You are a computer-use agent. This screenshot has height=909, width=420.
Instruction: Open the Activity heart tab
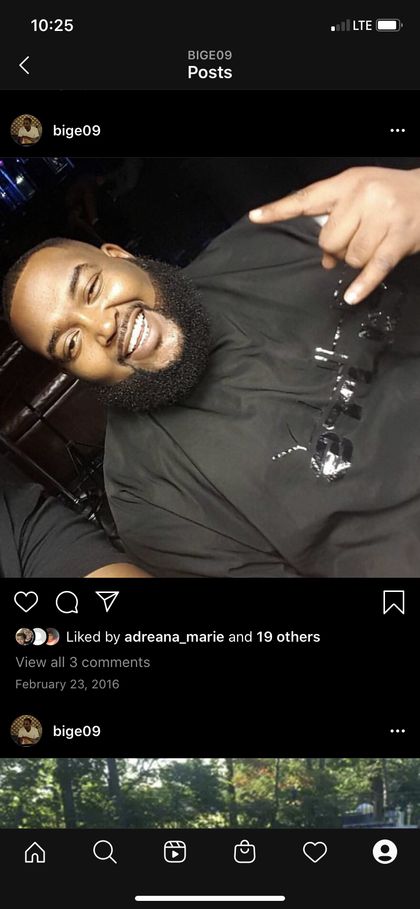click(315, 852)
